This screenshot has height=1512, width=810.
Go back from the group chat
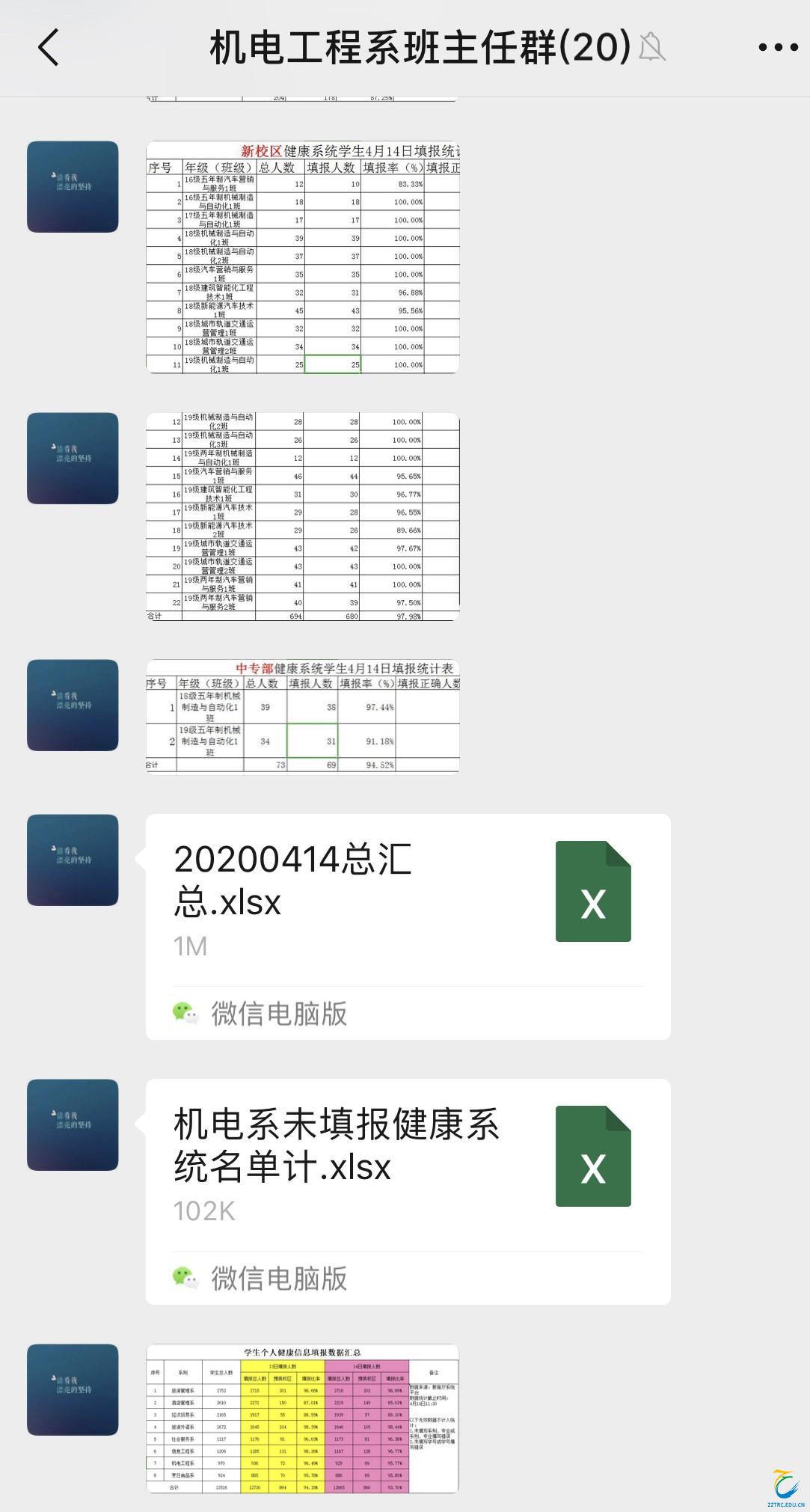pyautogui.click(x=49, y=48)
